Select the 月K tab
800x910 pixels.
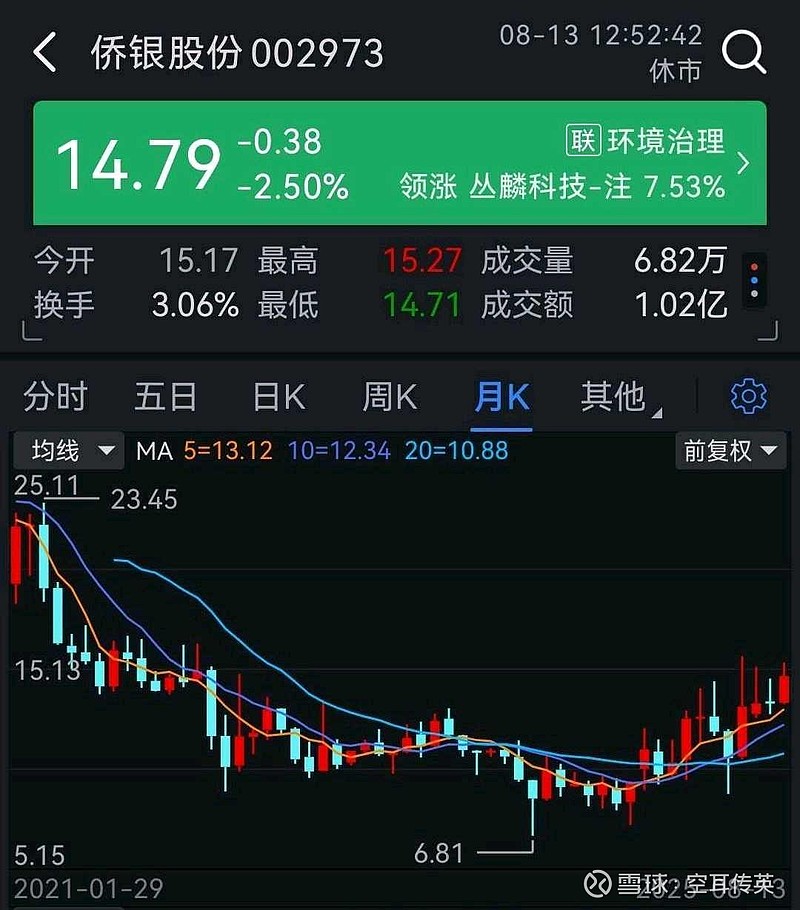click(x=501, y=397)
